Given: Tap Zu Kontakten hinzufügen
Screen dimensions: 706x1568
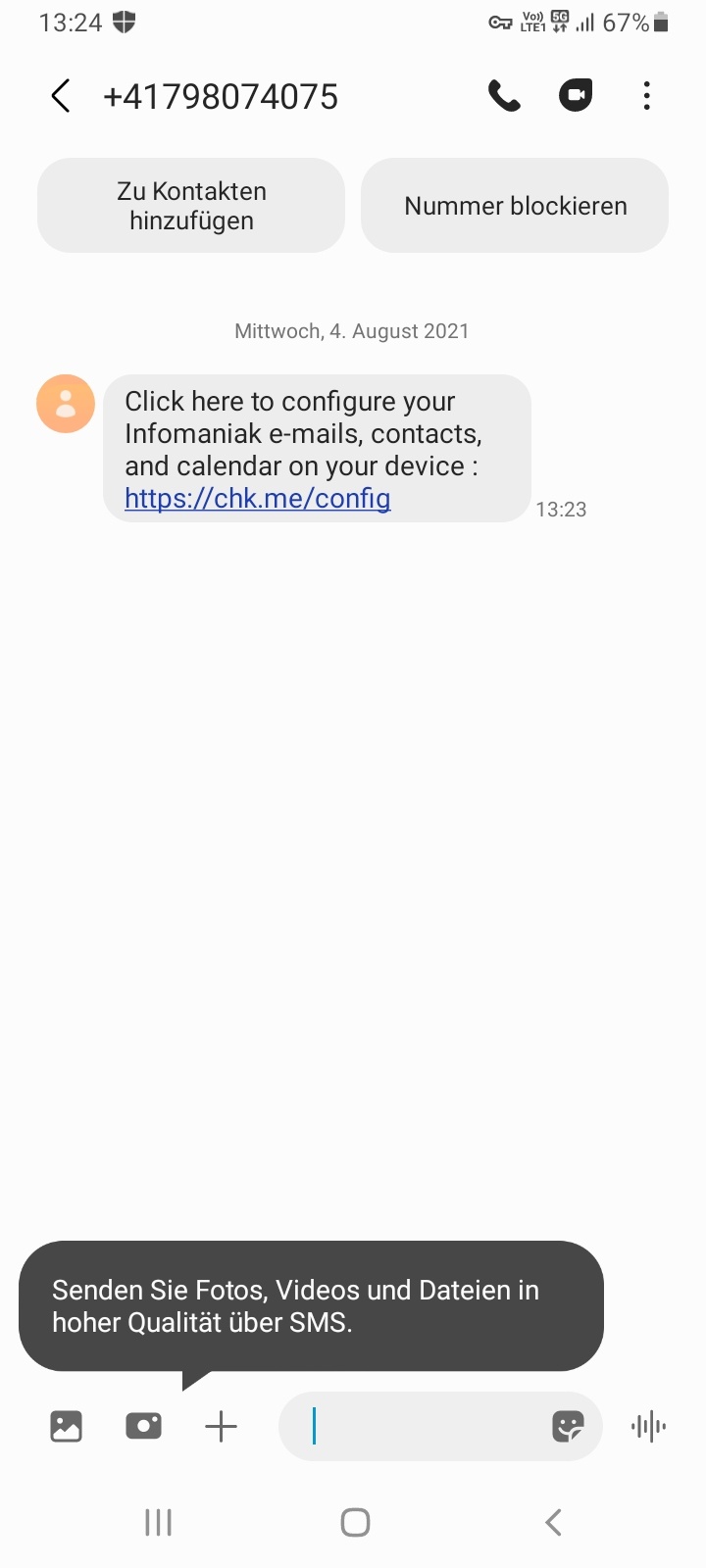Looking at the screenshot, I should tap(191, 206).
